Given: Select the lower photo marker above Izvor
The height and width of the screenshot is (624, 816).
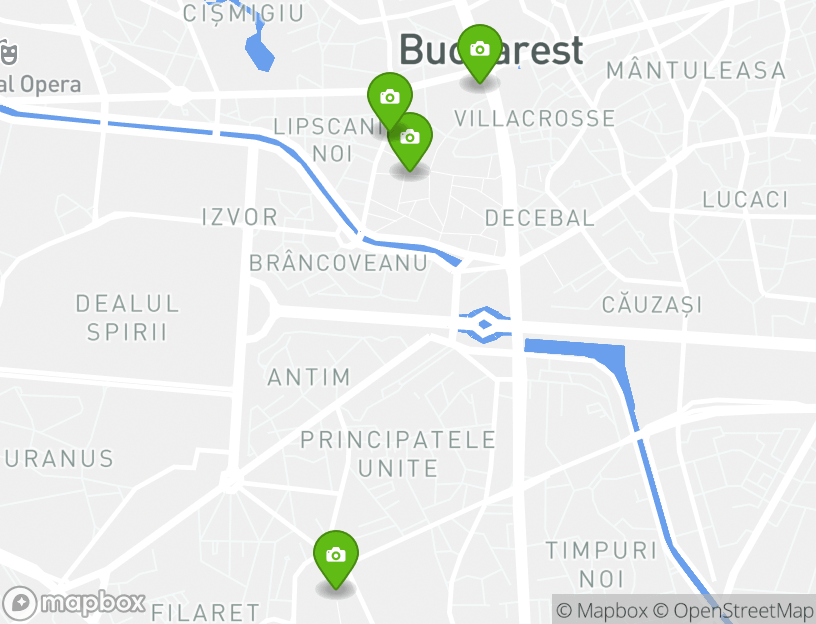Looking at the screenshot, I should tap(411, 140).
